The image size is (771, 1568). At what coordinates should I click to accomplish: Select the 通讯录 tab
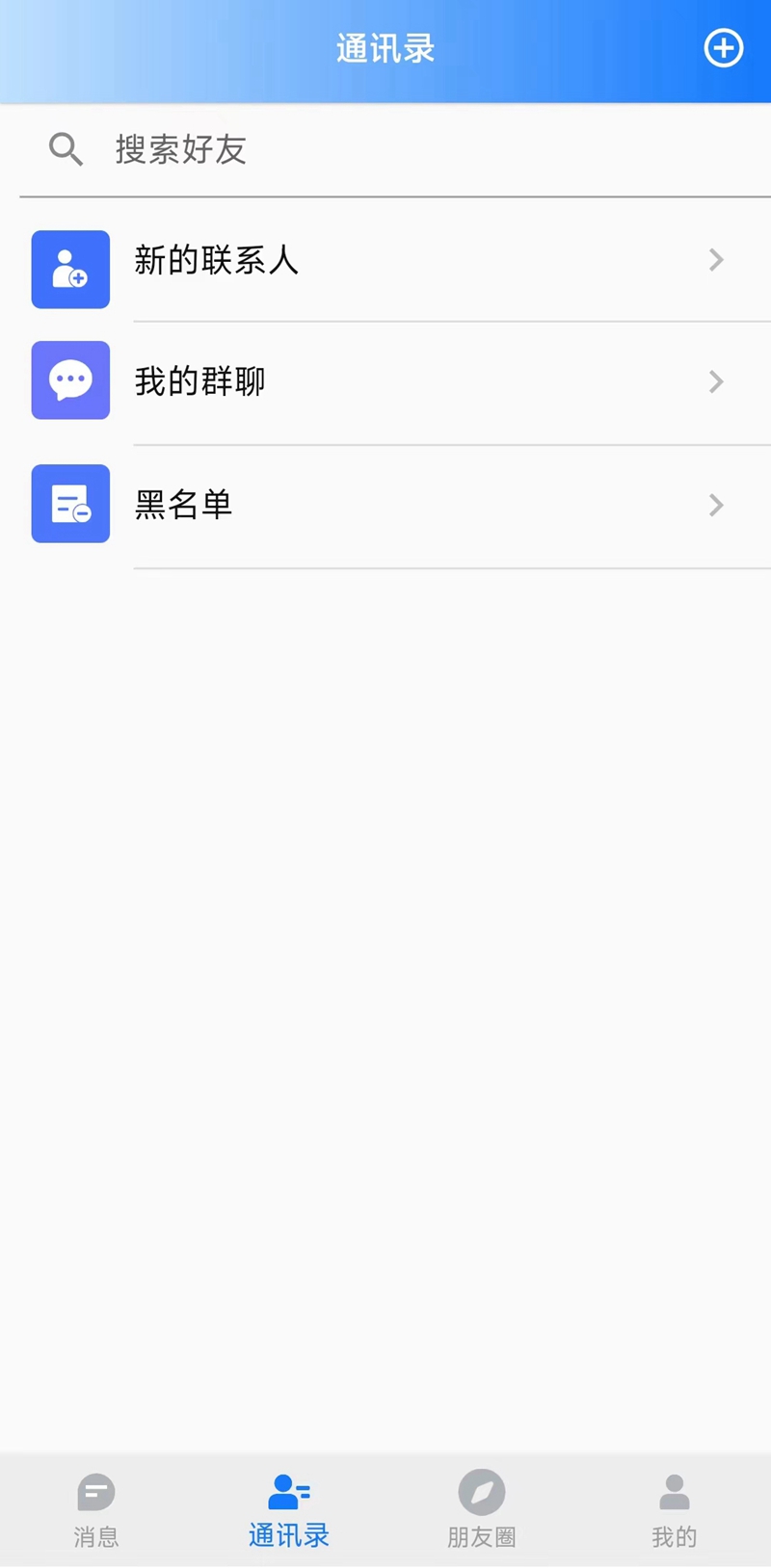click(289, 1510)
